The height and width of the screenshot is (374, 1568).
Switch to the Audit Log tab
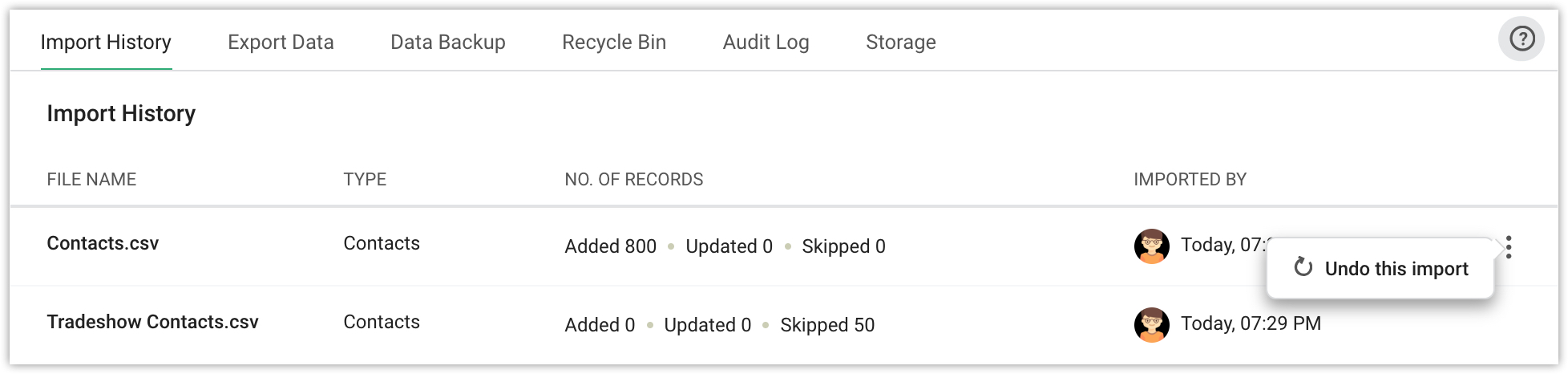(766, 42)
